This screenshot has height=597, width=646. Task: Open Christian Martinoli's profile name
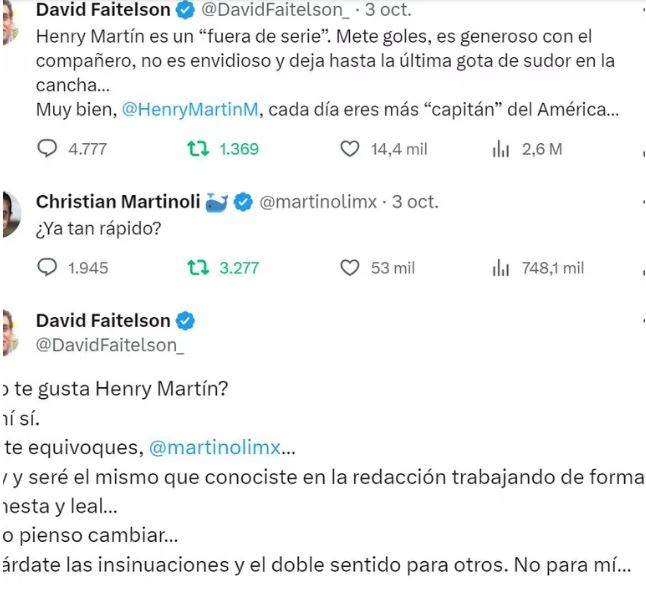coord(117,201)
